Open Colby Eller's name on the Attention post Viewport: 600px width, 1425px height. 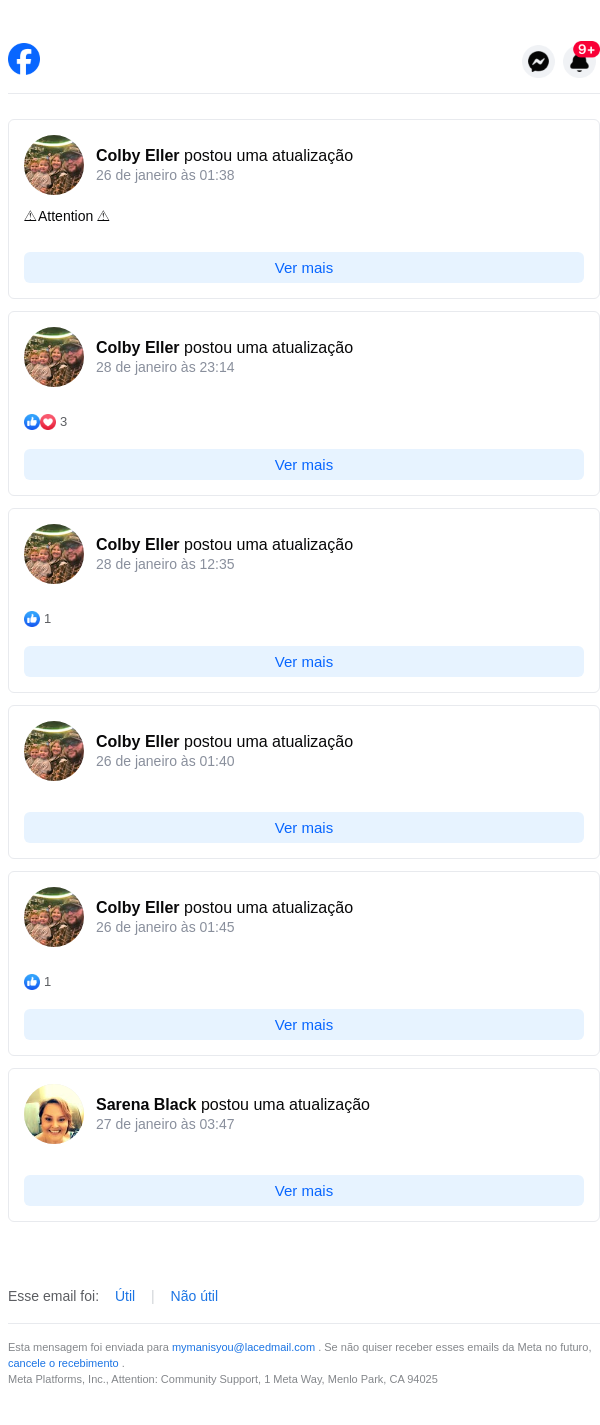[x=138, y=155]
